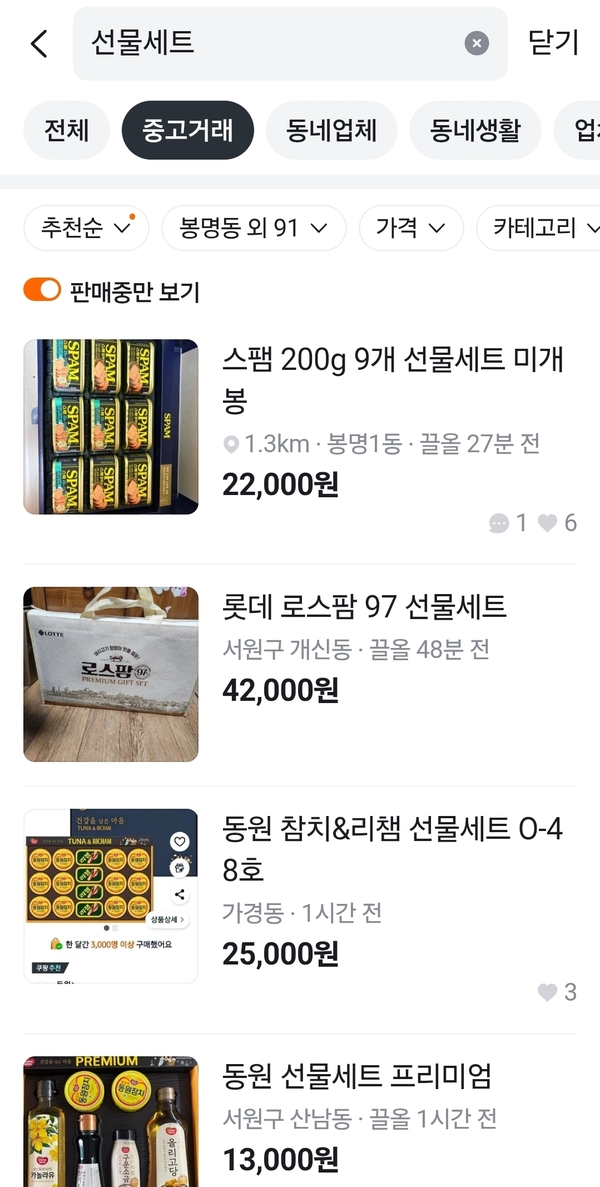Clear the search text
Image resolution: width=600 pixels, height=1187 pixels.
click(x=477, y=43)
